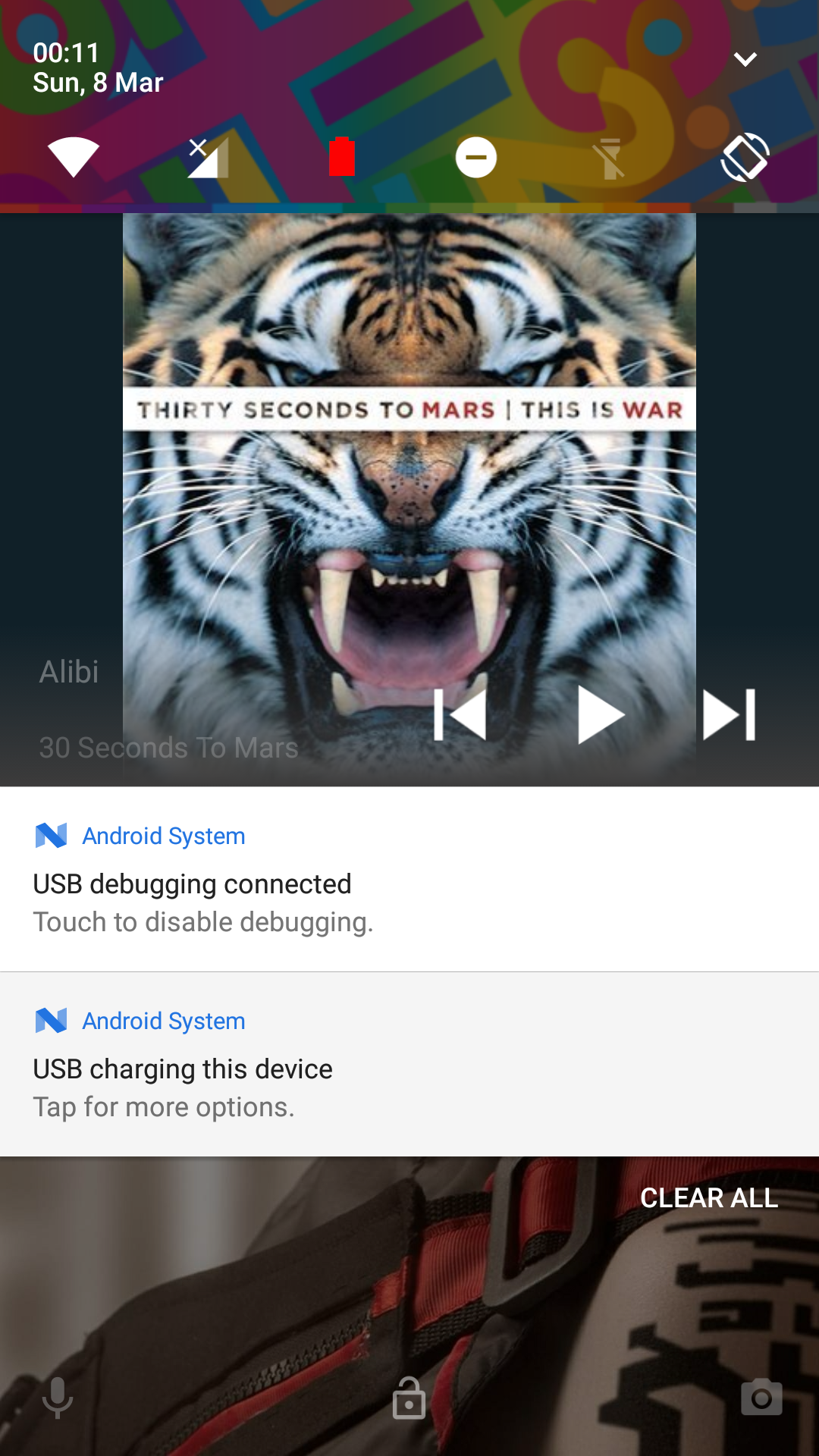Viewport: 819px width, 1456px height.
Task: Play the song Alibi
Action: click(601, 714)
